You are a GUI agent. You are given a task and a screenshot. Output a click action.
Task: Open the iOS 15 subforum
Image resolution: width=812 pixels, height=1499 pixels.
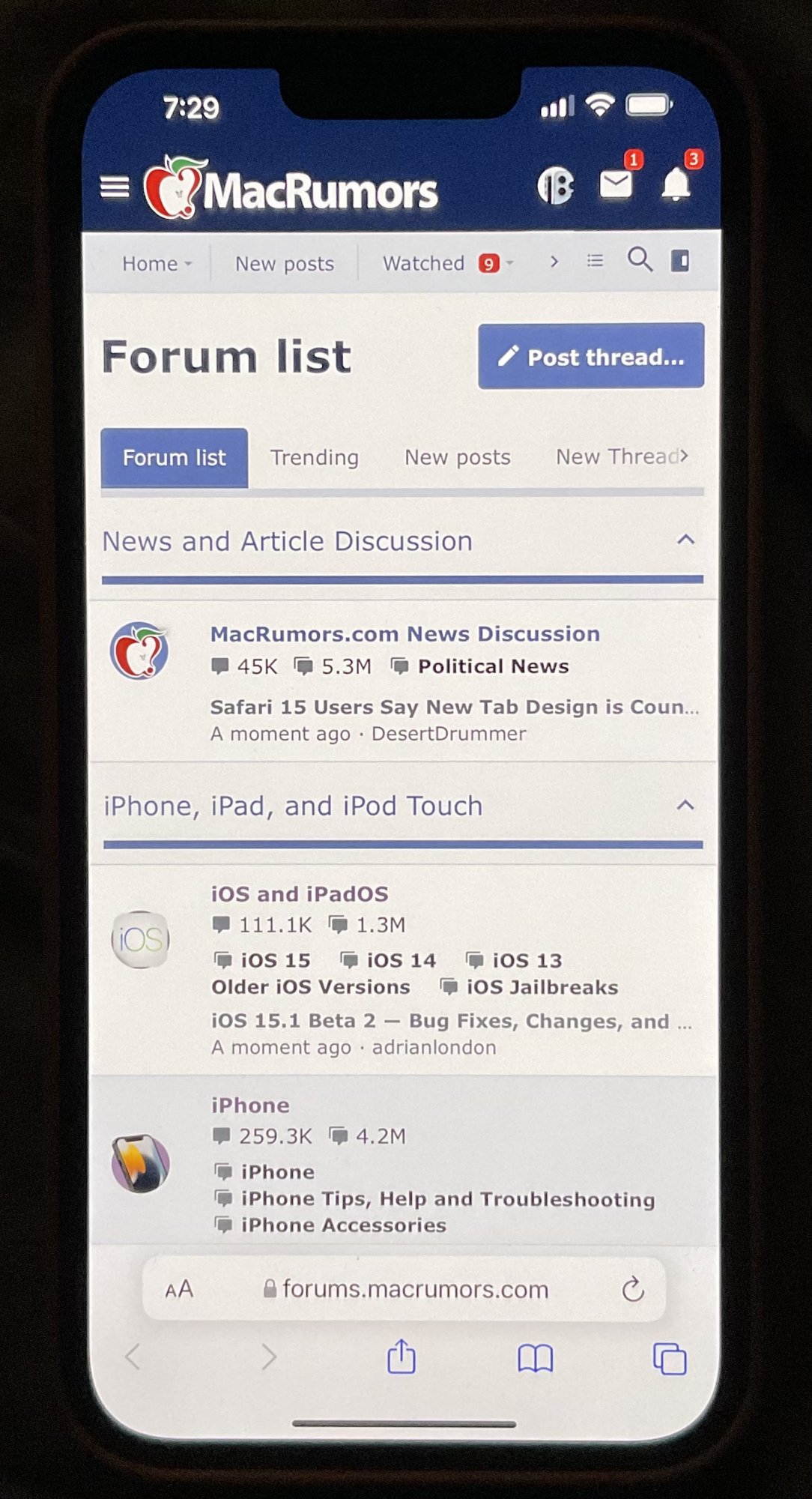coord(275,960)
